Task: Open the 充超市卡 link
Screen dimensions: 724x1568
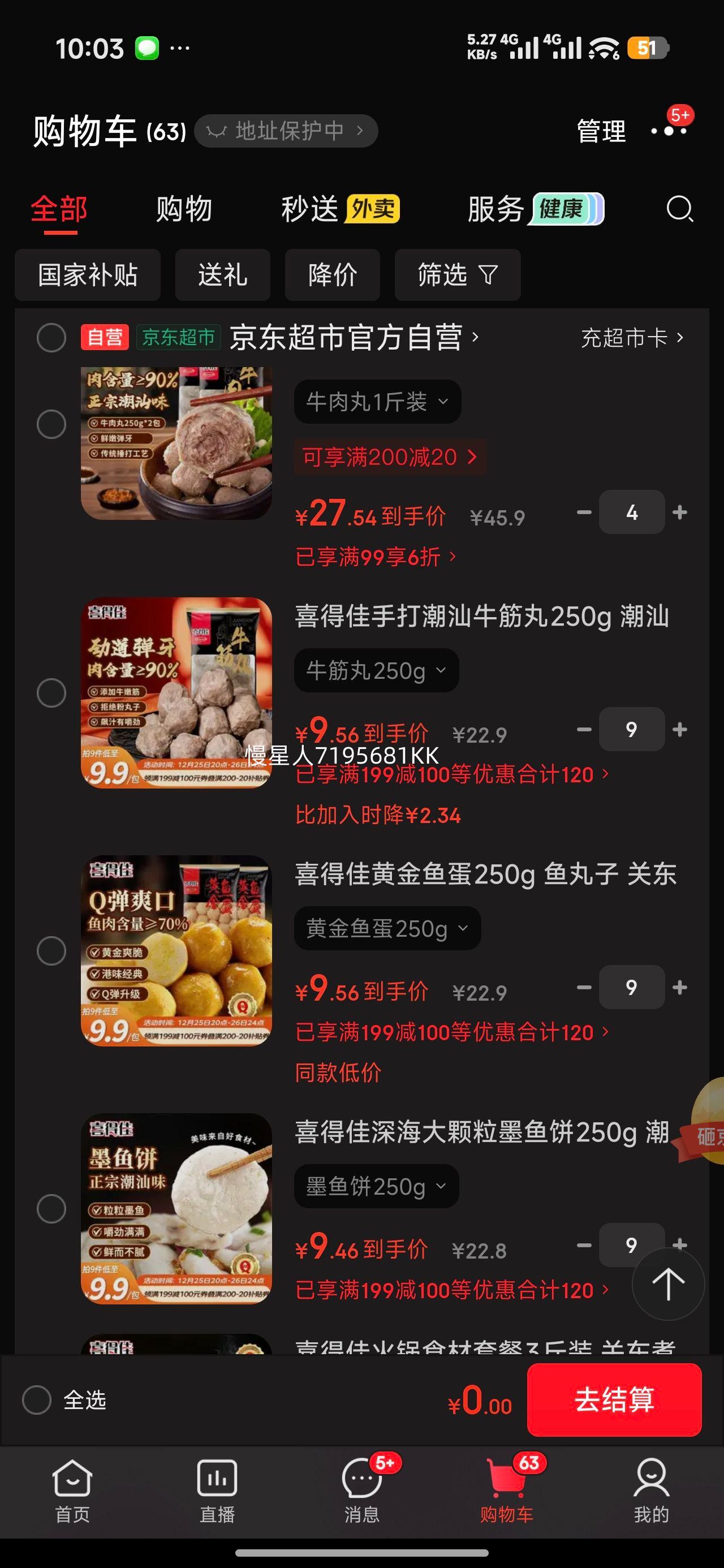Action: [630, 338]
